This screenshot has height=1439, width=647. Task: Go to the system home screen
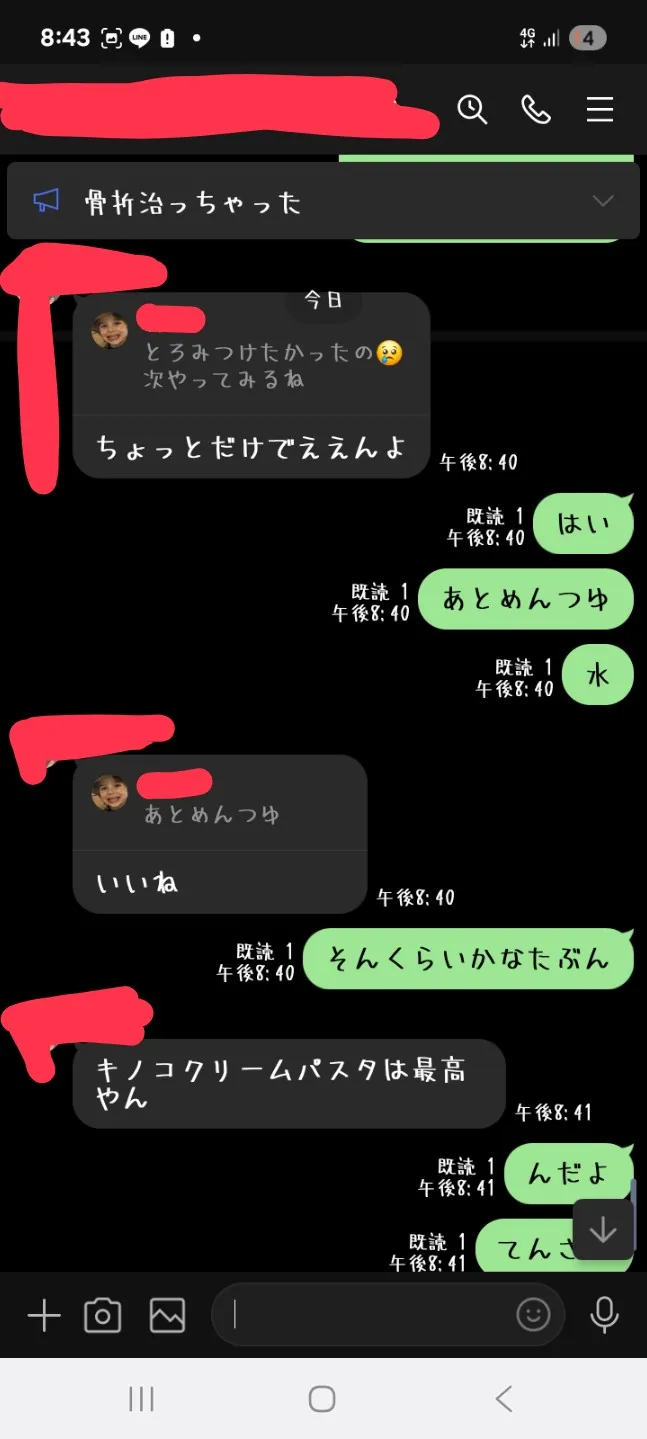[322, 1398]
